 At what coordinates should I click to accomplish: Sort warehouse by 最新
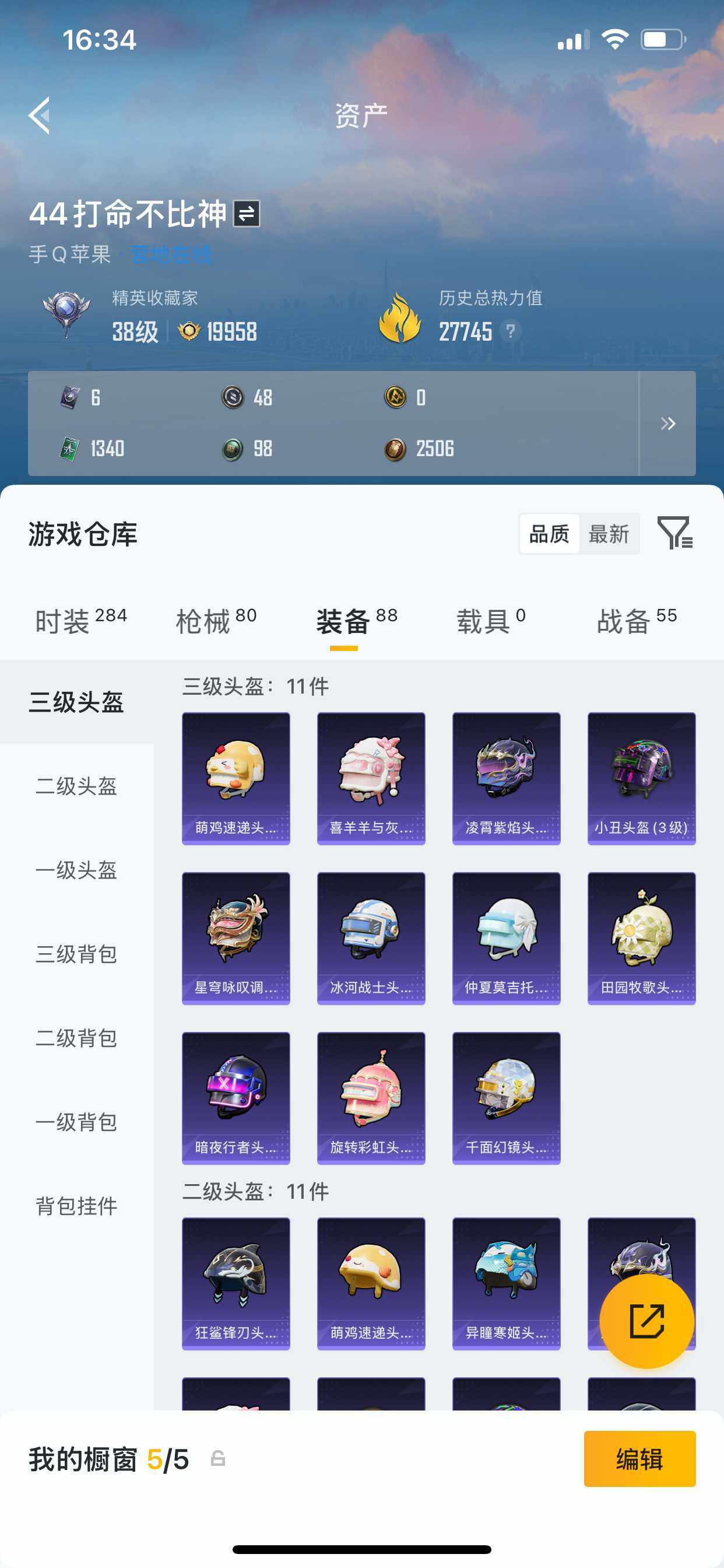pyautogui.click(x=609, y=534)
